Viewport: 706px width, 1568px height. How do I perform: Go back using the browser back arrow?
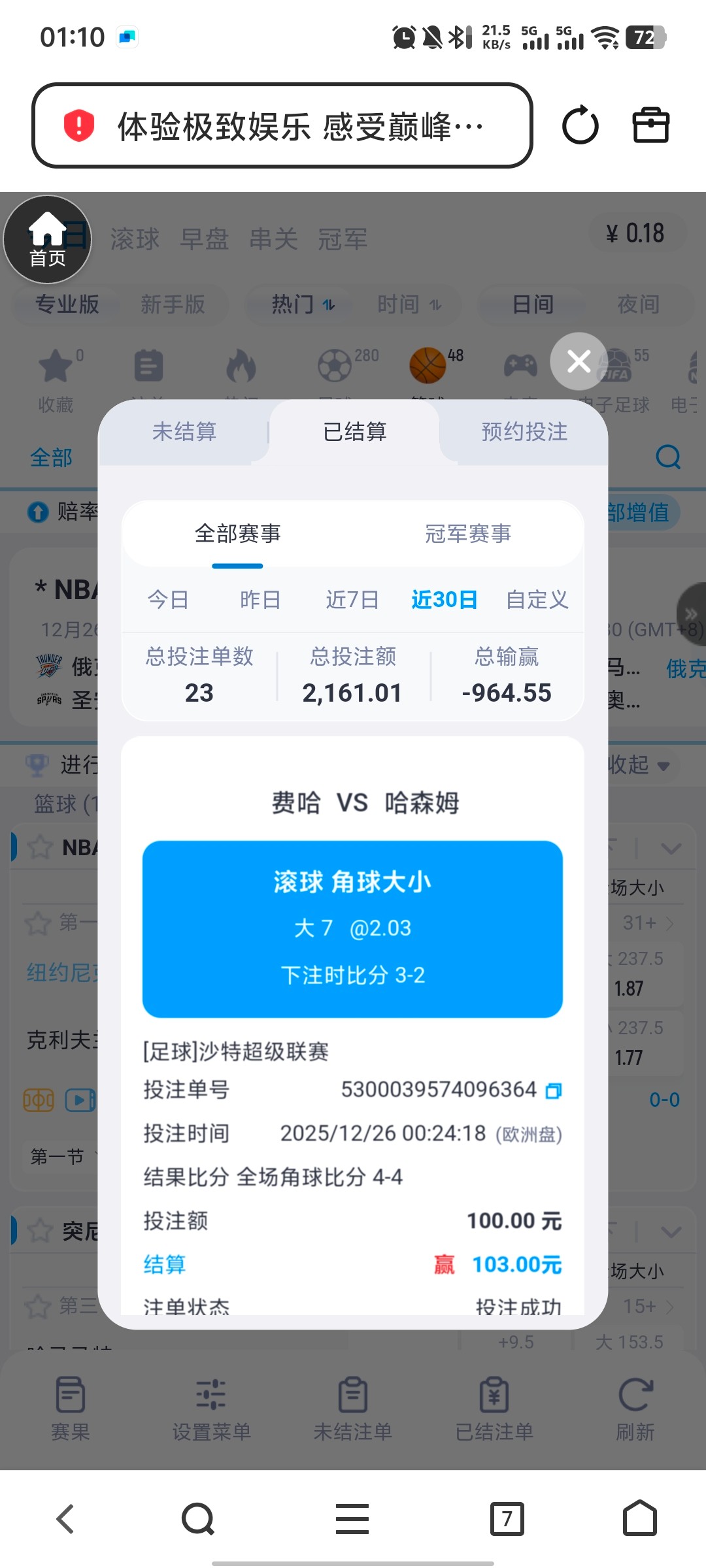point(65,1518)
